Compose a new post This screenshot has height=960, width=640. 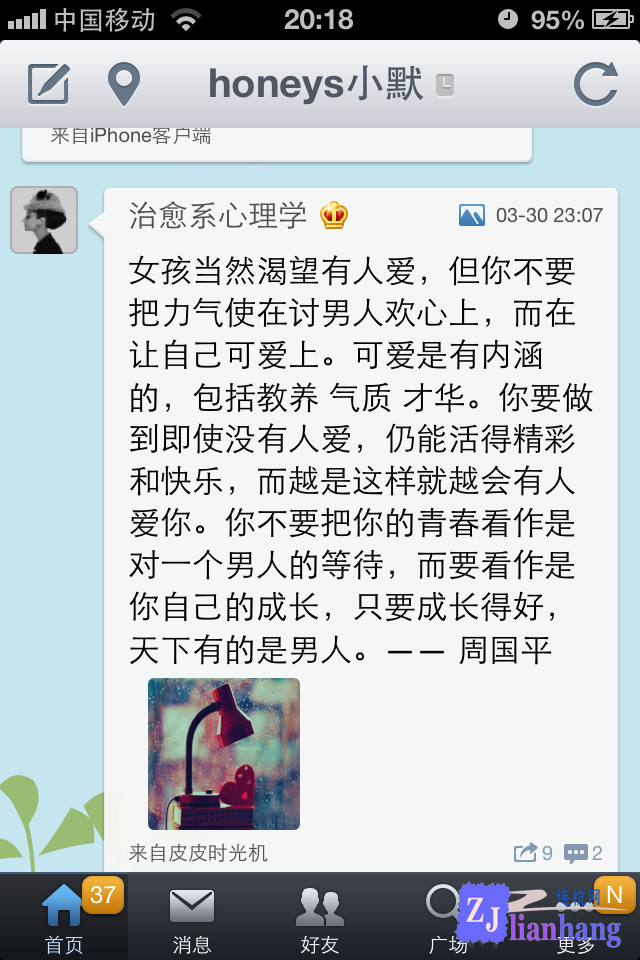point(48,84)
